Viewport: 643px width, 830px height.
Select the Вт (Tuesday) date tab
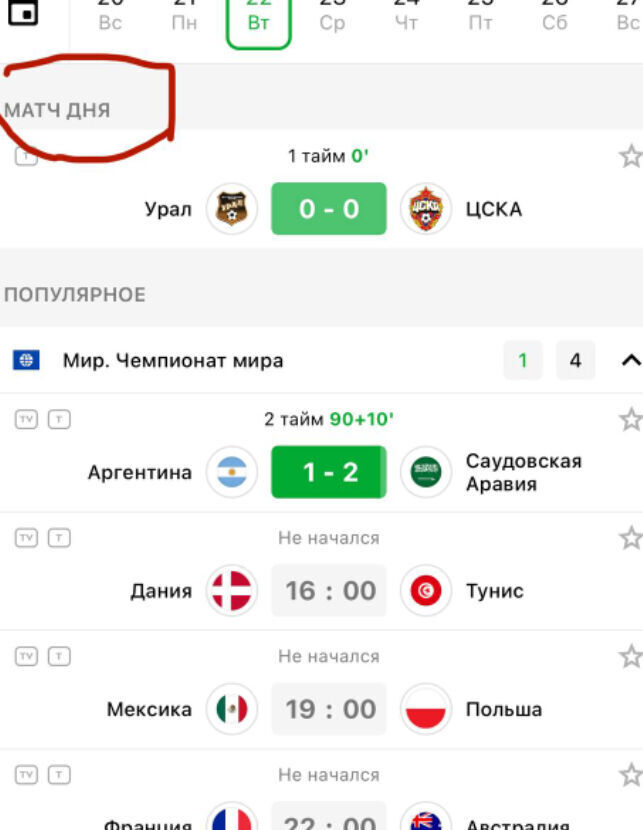(258, 19)
